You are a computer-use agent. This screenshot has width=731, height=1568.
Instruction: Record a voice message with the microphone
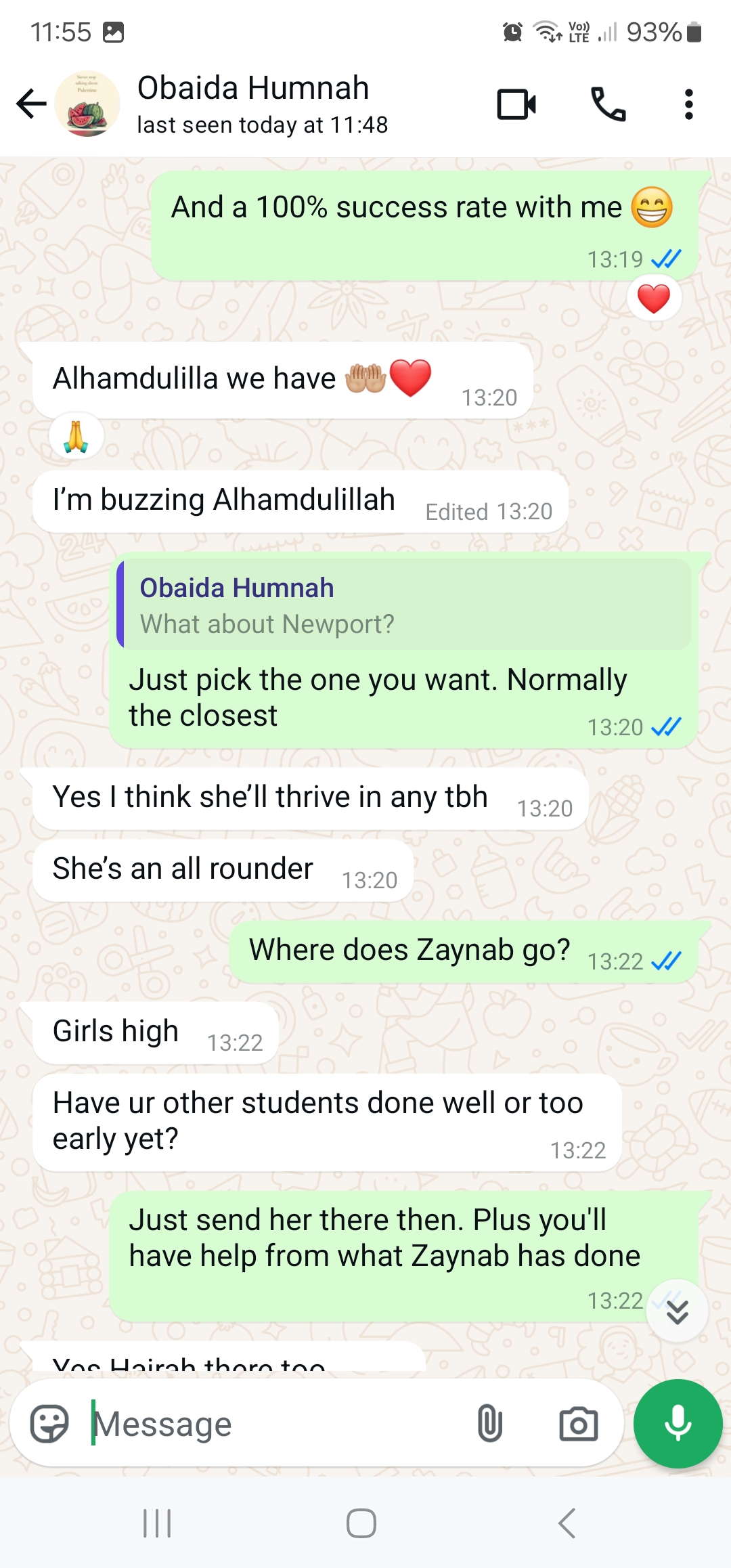click(x=678, y=1424)
